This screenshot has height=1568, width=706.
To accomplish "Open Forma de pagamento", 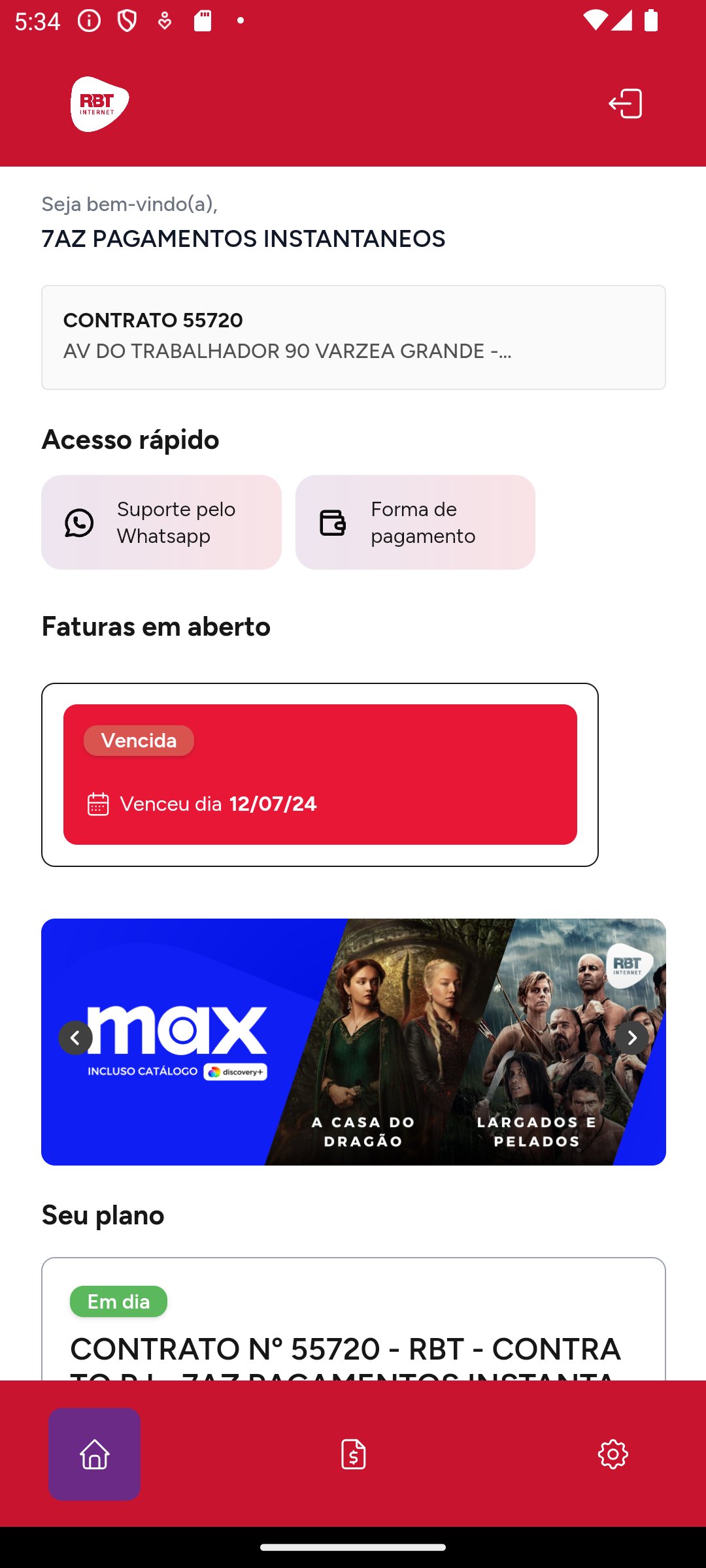I will pos(415,523).
